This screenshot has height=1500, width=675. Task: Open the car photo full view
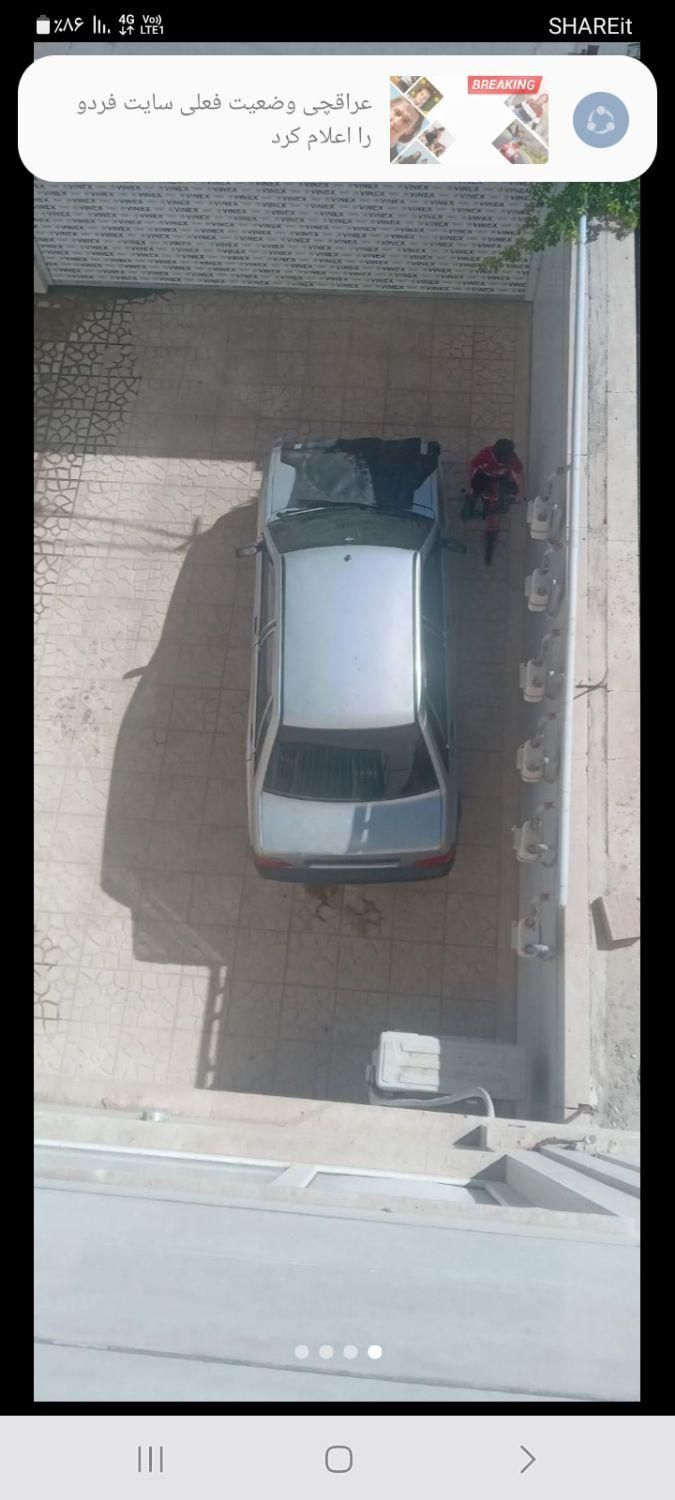337,720
